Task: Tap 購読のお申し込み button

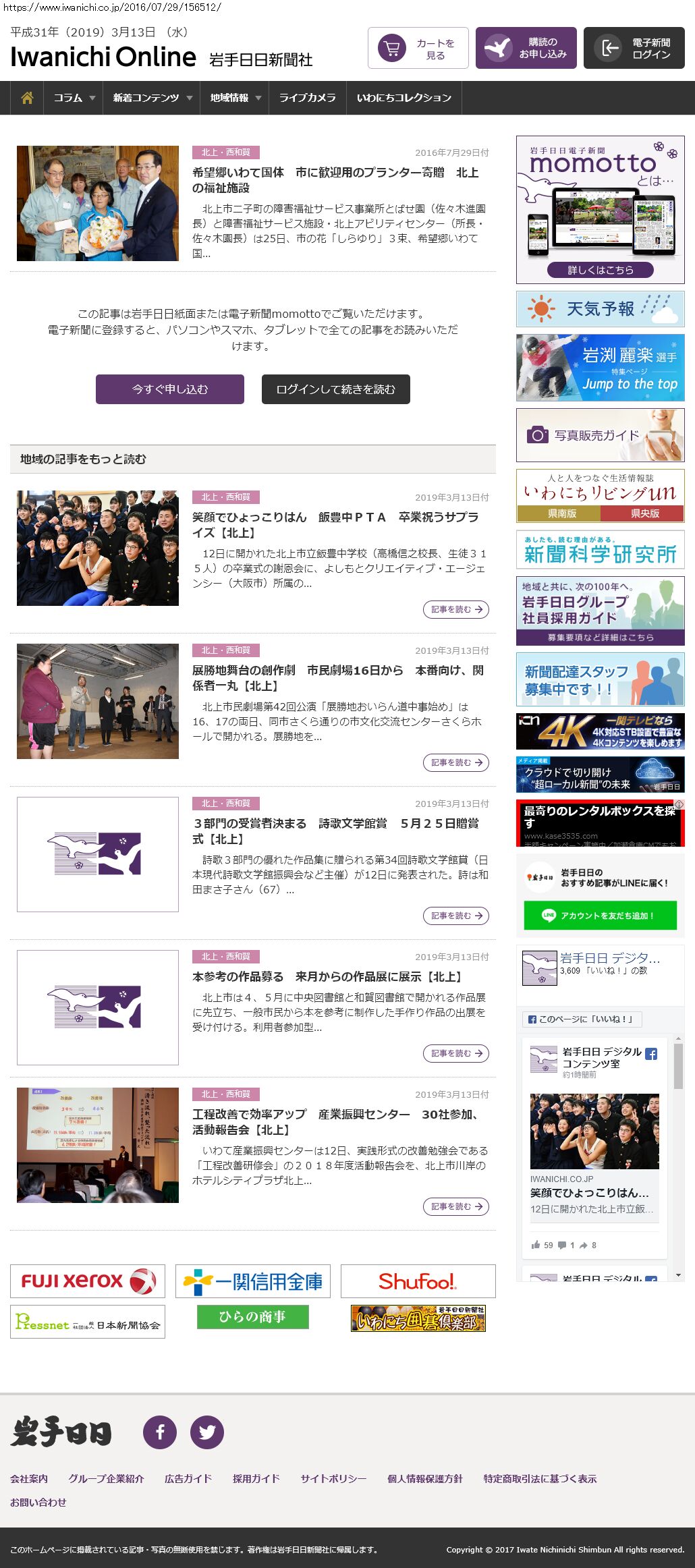Action: click(526, 49)
